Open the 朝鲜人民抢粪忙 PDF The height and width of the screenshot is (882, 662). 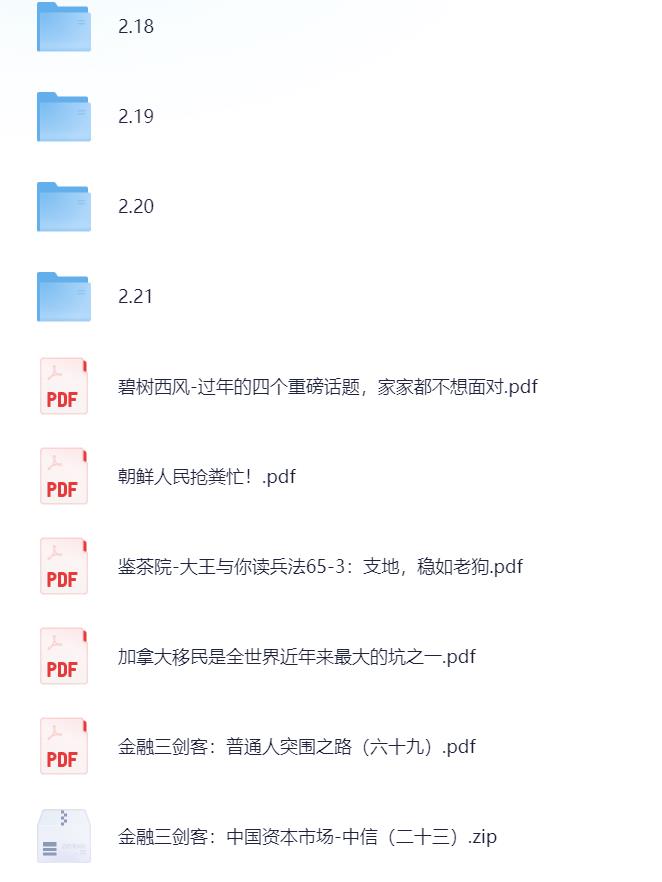point(64,476)
